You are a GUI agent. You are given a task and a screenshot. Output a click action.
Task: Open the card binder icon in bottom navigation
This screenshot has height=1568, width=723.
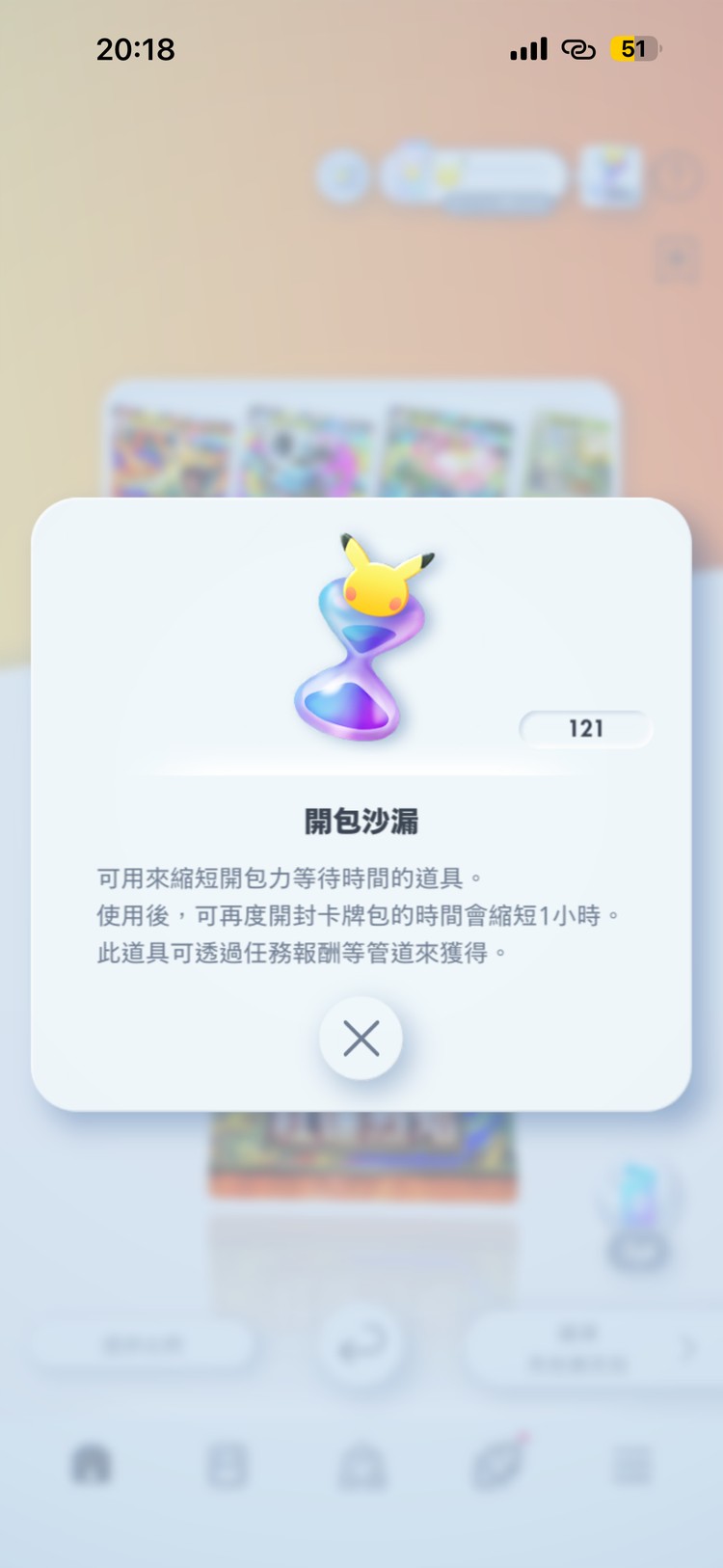point(226,1464)
